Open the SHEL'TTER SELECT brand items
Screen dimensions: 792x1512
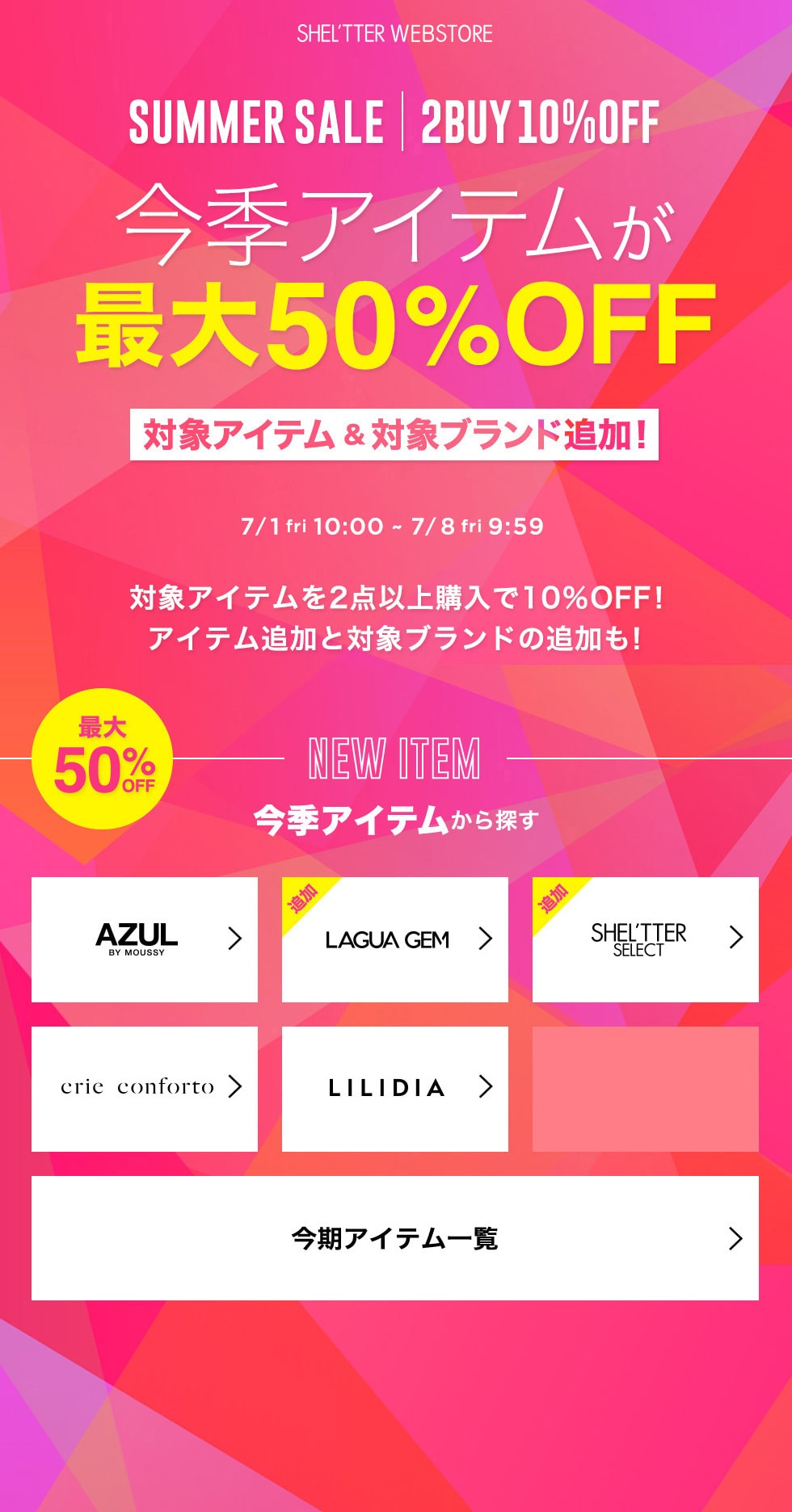(646, 939)
